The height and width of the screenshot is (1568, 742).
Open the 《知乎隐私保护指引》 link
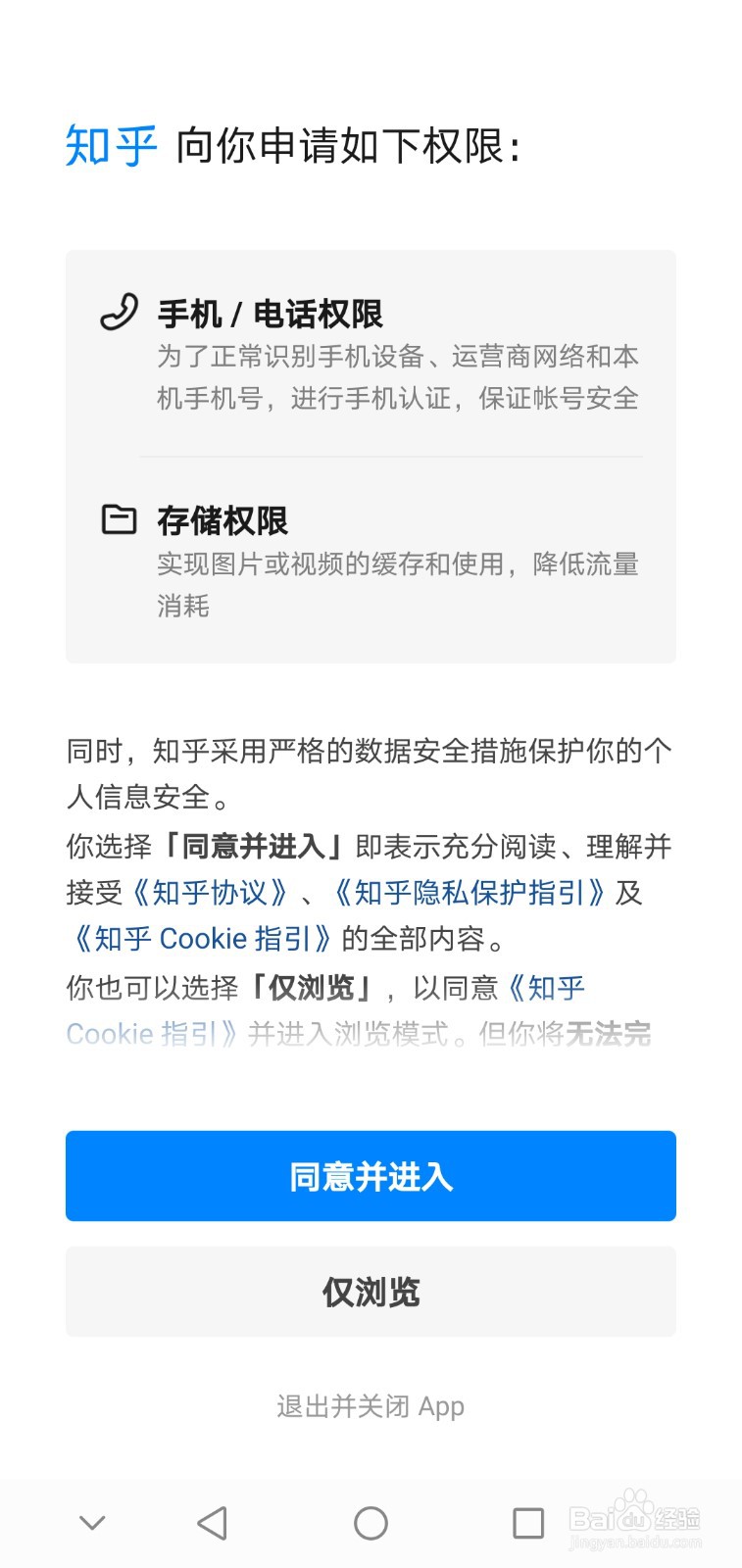[x=468, y=893]
